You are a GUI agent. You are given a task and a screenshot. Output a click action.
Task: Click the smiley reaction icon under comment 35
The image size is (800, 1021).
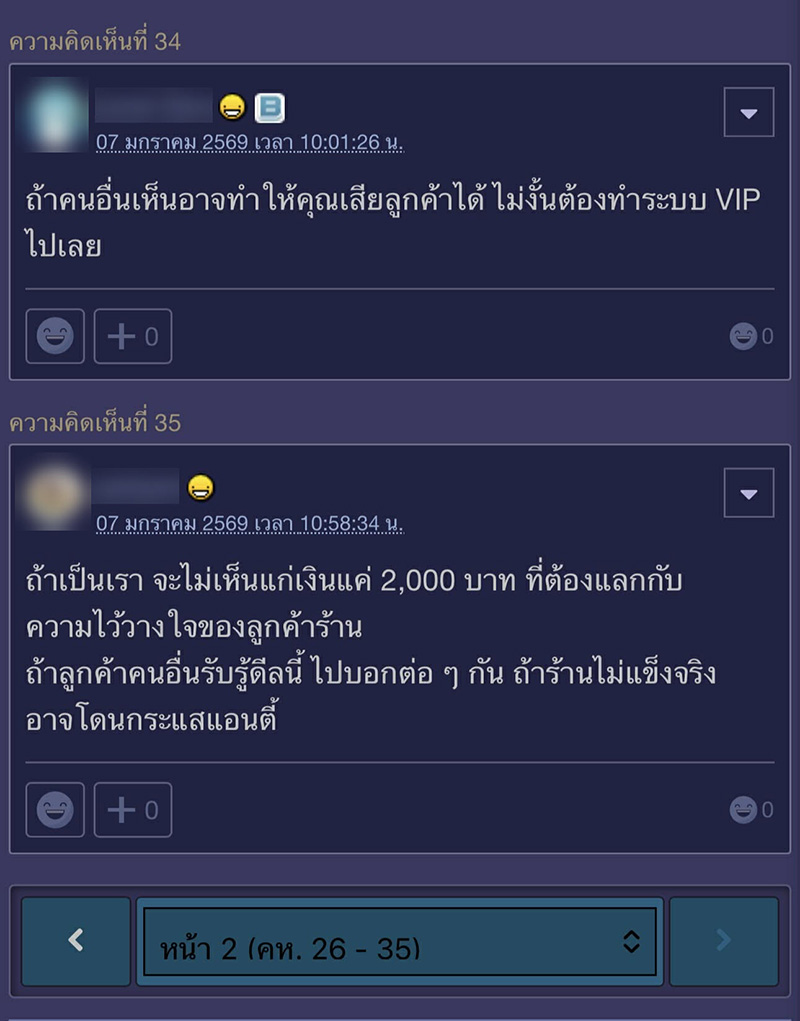54,809
